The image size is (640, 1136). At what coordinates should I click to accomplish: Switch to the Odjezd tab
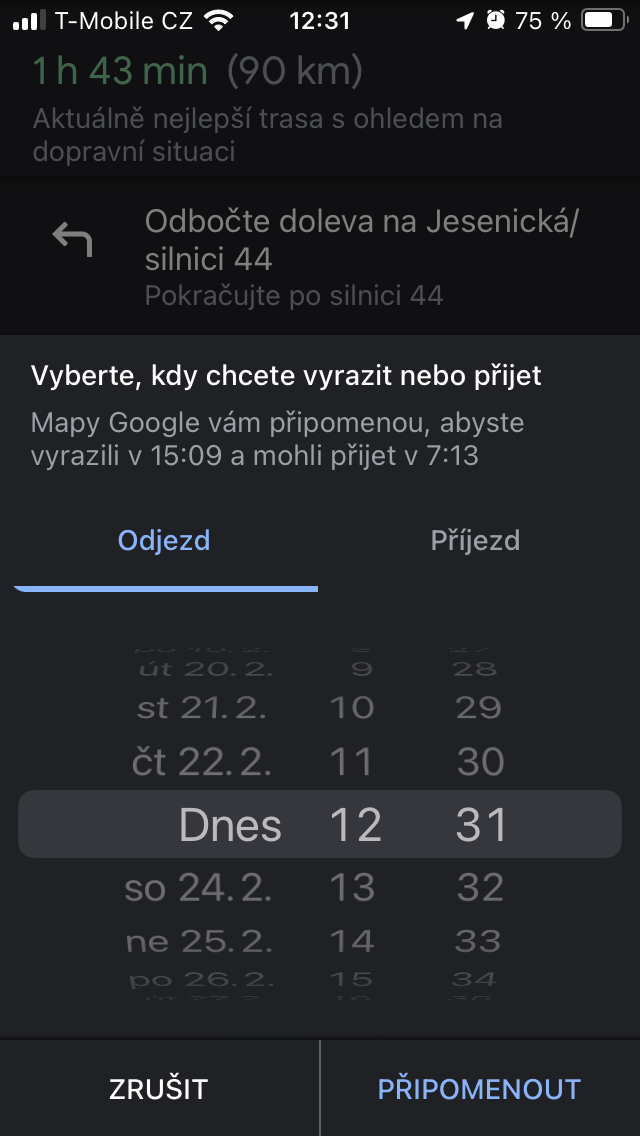[x=164, y=541]
